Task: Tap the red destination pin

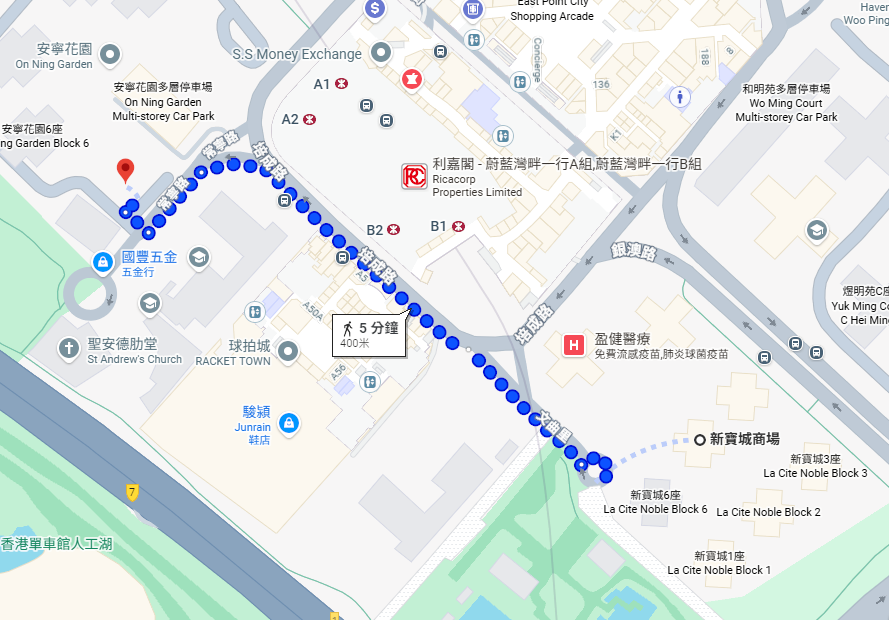Action: pyautogui.click(x=125, y=170)
